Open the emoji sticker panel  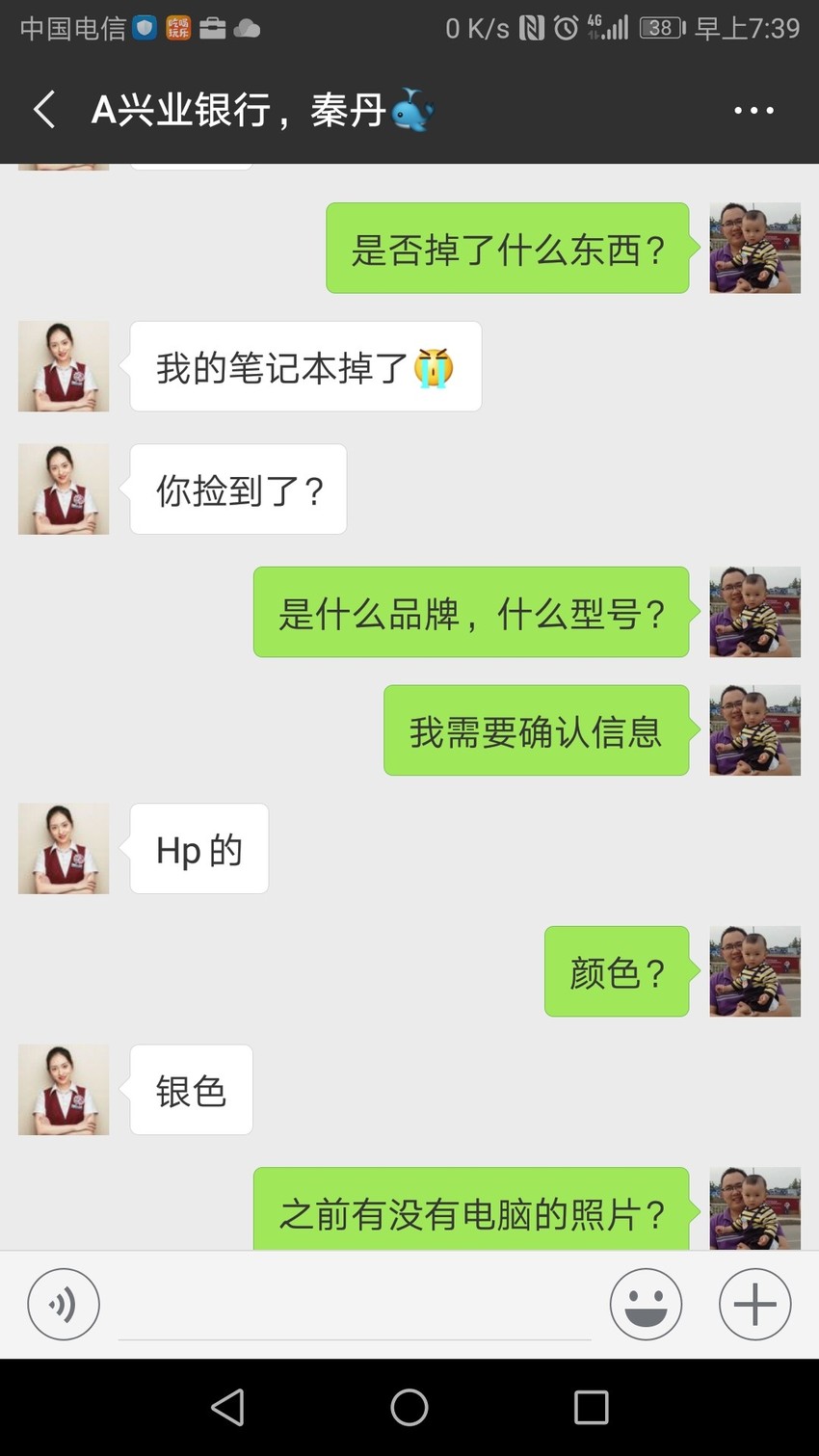click(x=646, y=1304)
